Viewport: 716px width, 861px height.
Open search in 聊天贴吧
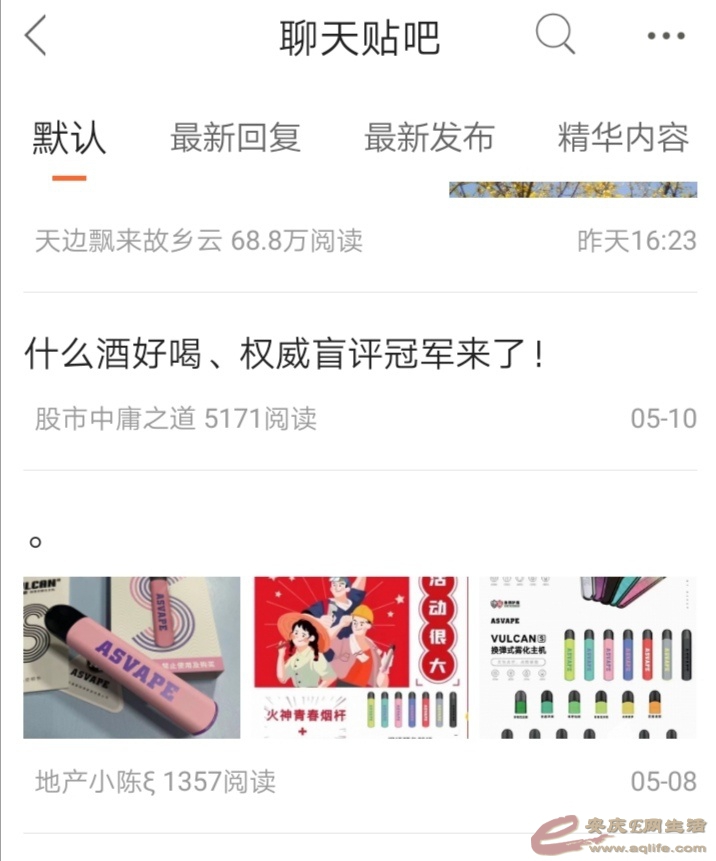click(555, 35)
